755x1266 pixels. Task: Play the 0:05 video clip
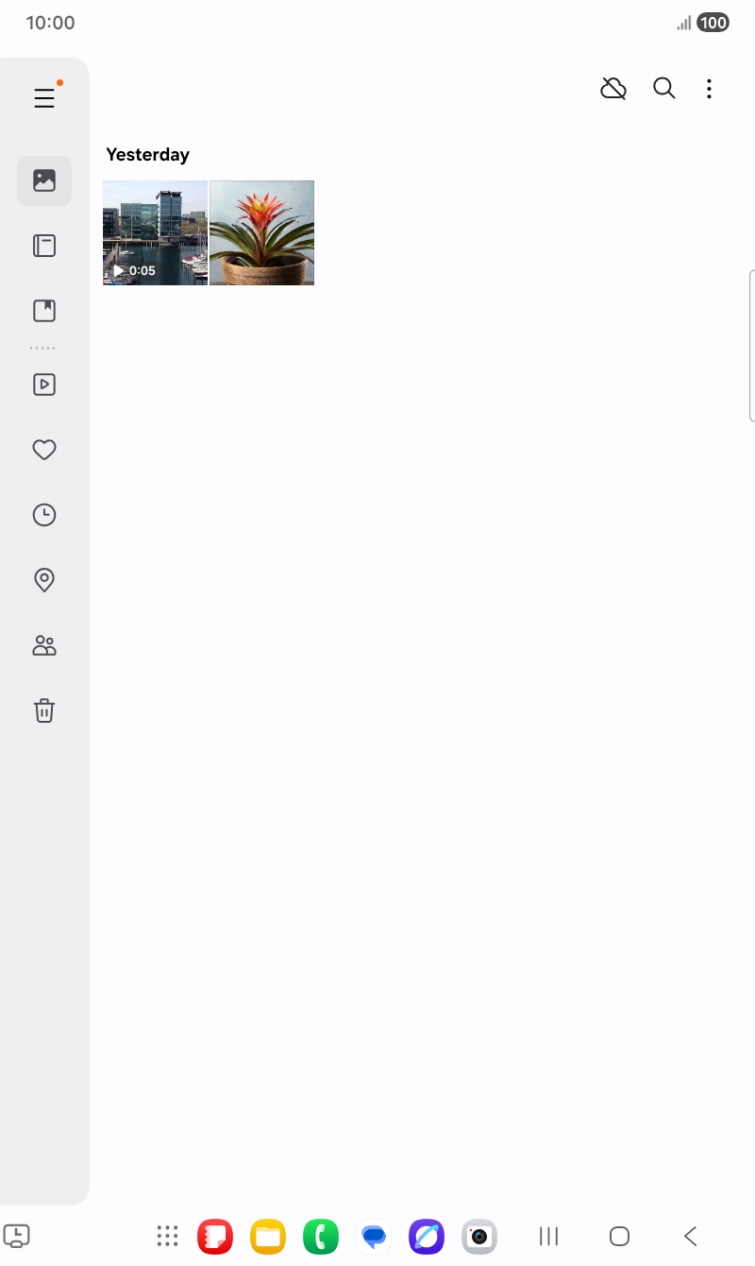pos(155,233)
